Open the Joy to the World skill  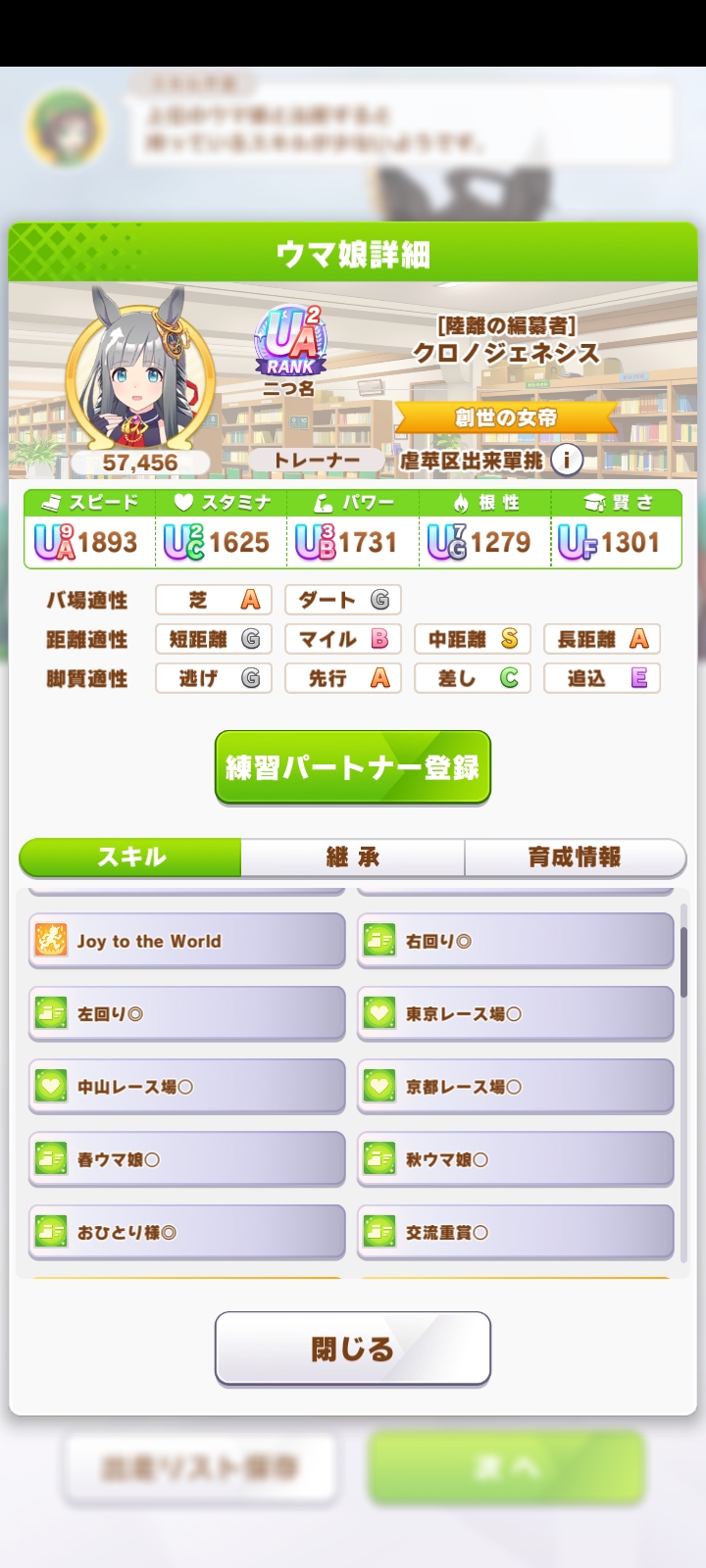pyautogui.click(x=187, y=941)
